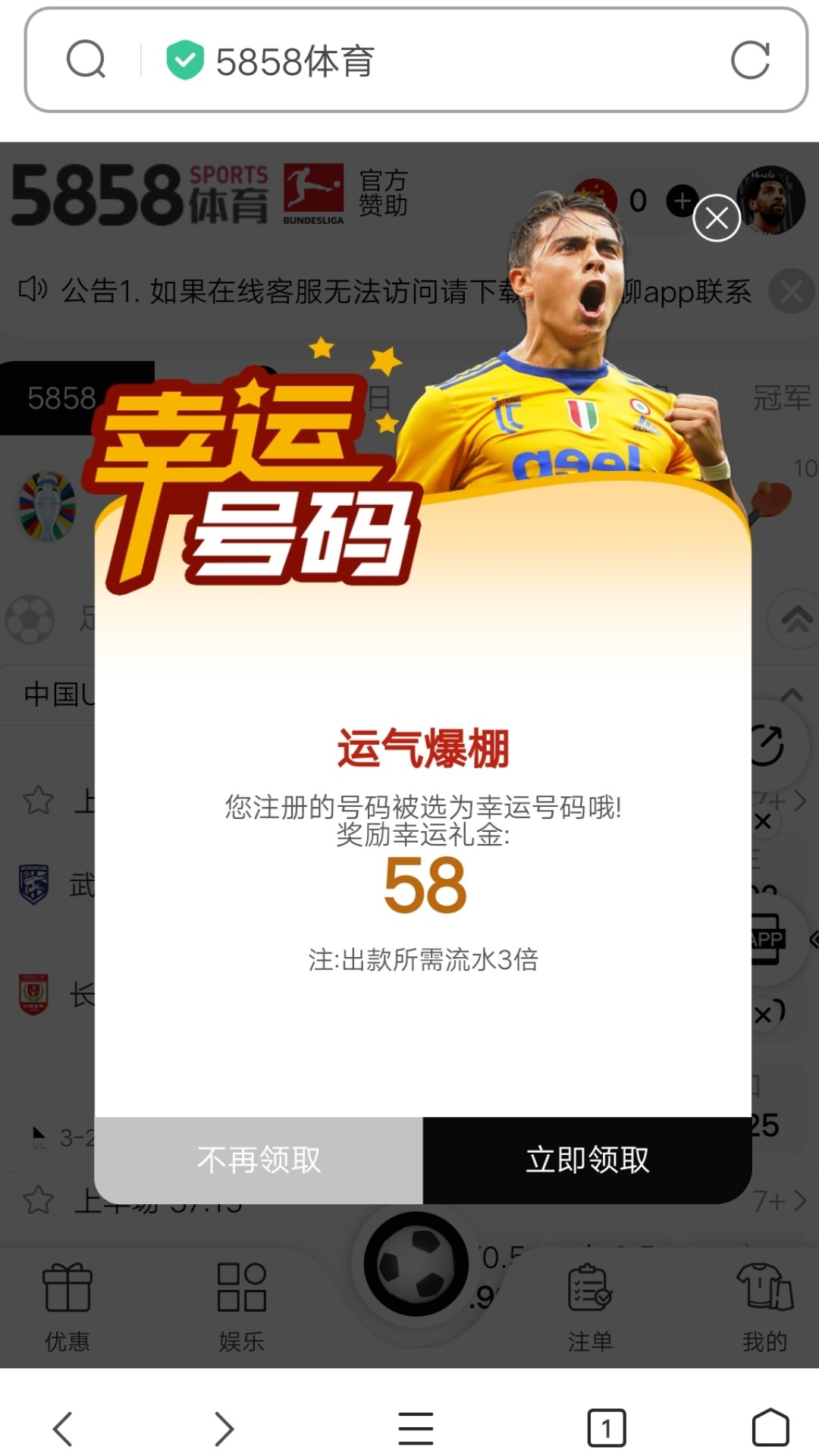
Task: Open the browser menu
Action: 416,1429
